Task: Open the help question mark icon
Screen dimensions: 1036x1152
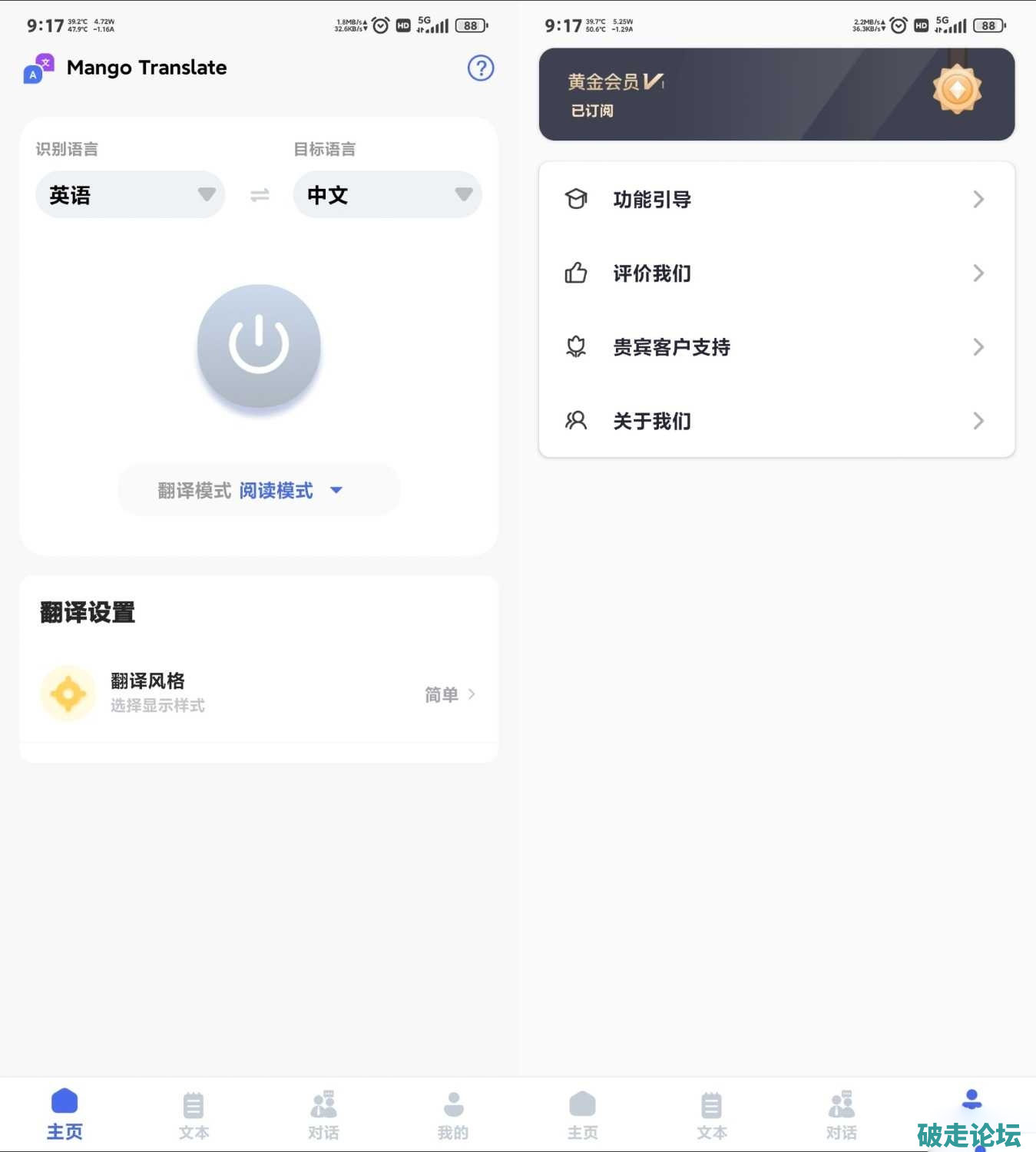Action: pyautogui.click(x=481, y=68)
